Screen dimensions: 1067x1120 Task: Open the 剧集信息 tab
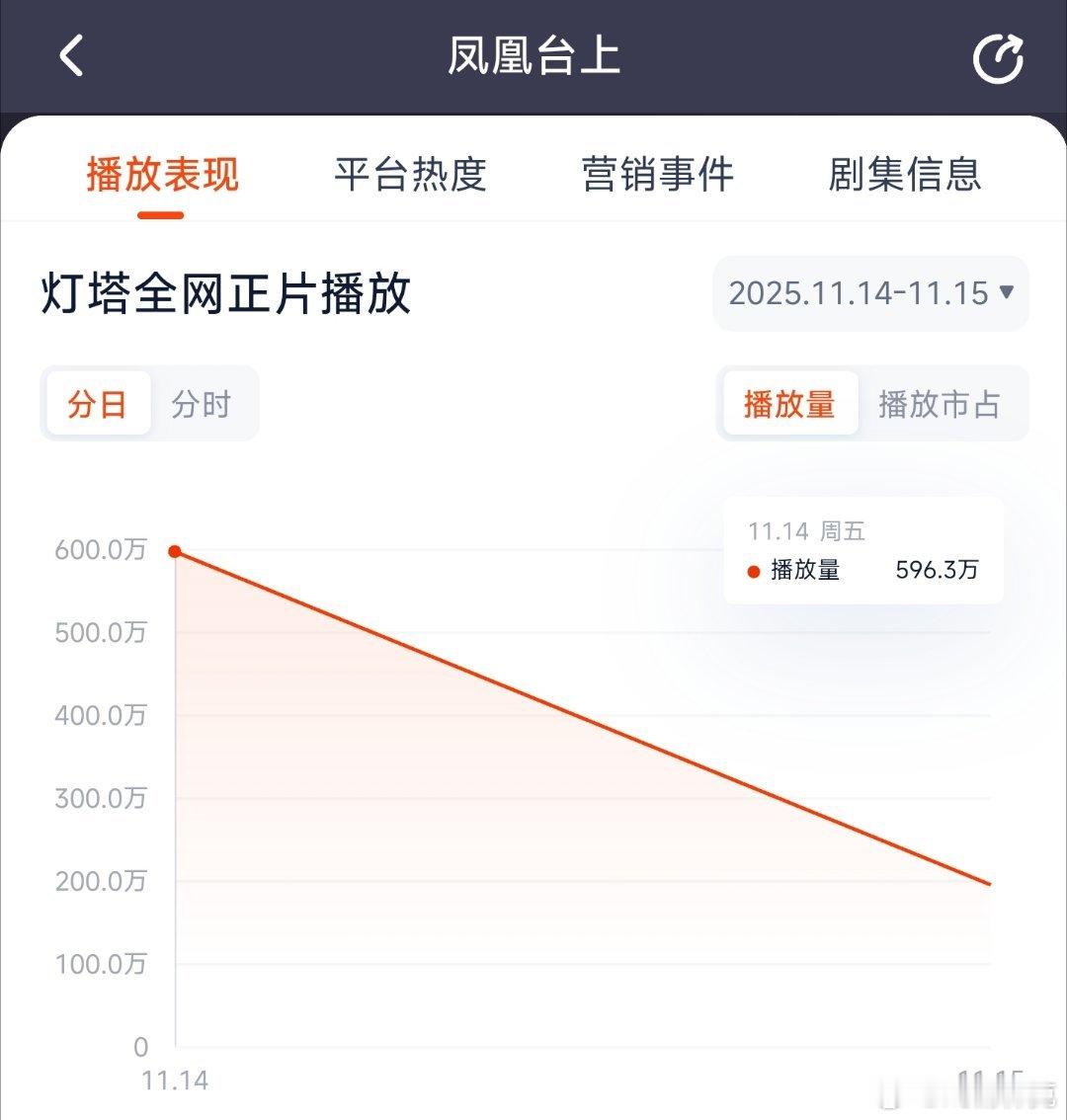tap(906, 175)
